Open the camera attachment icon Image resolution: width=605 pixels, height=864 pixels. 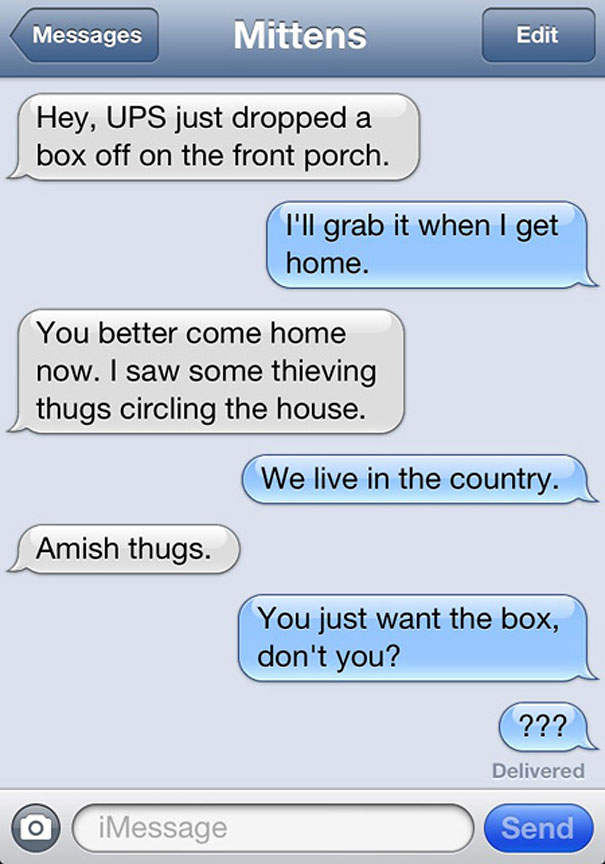(36, 828)
